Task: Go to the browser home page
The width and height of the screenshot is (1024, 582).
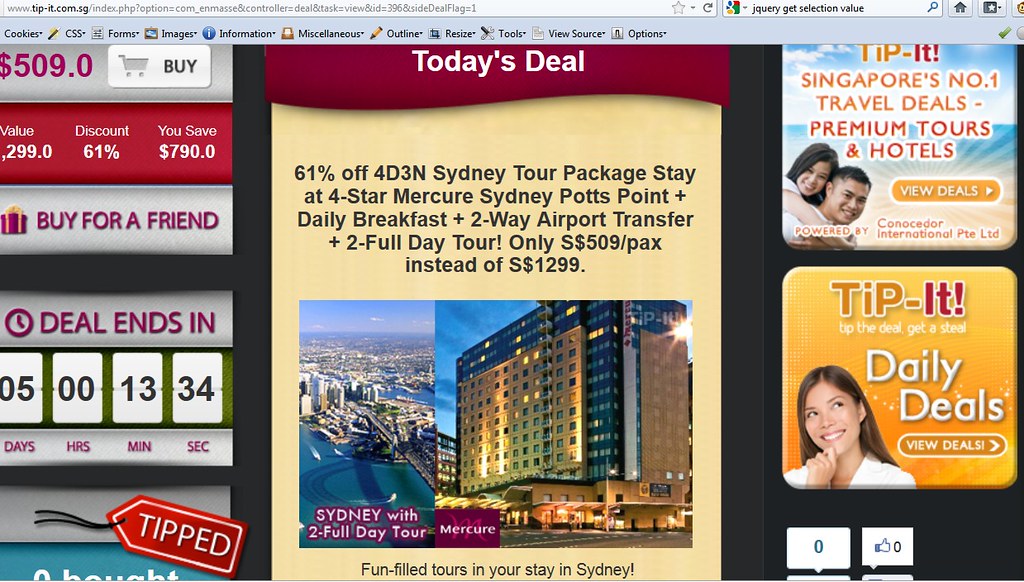Action: coord(960,8)
